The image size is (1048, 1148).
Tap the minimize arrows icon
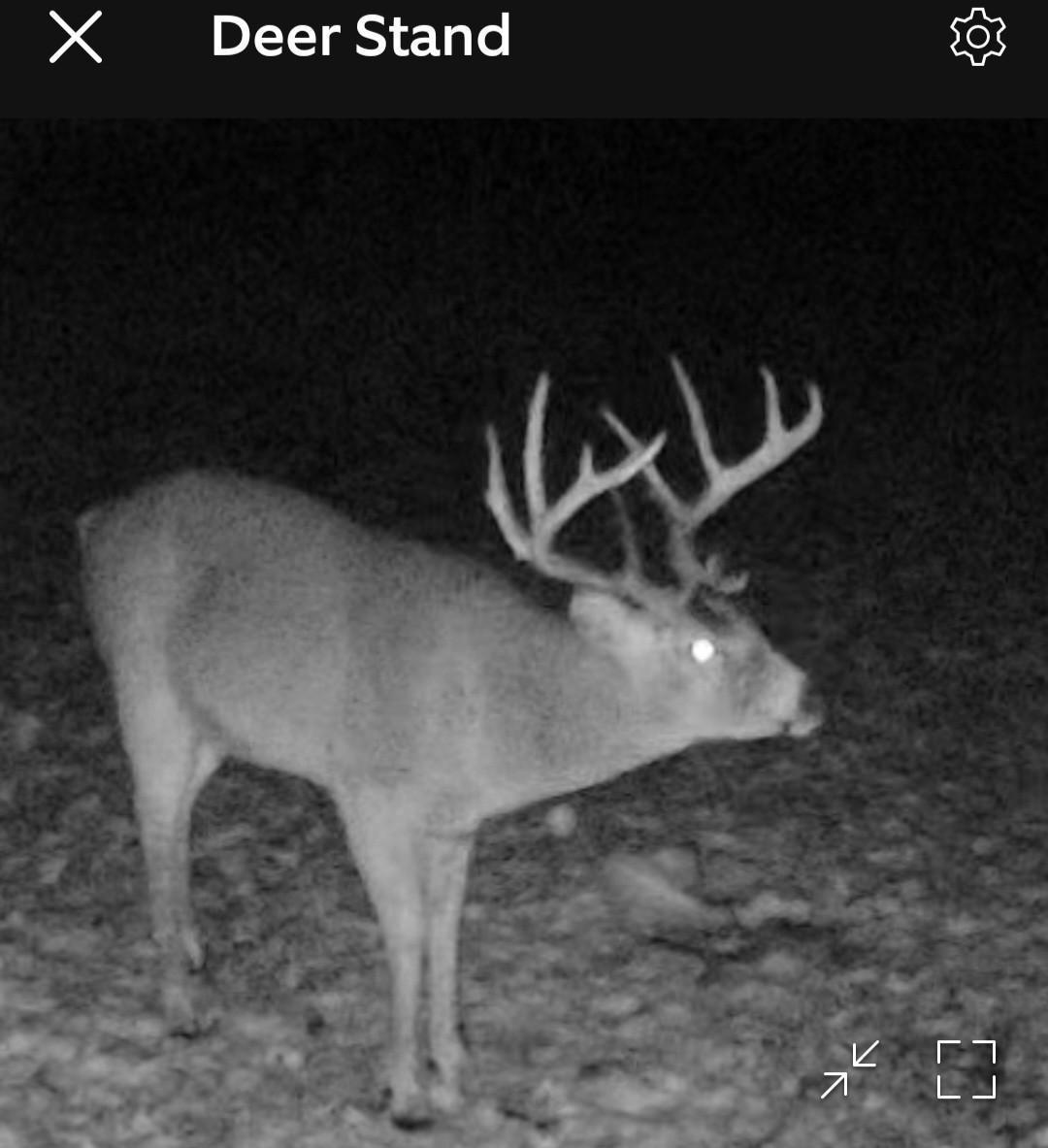[850, 1069]
